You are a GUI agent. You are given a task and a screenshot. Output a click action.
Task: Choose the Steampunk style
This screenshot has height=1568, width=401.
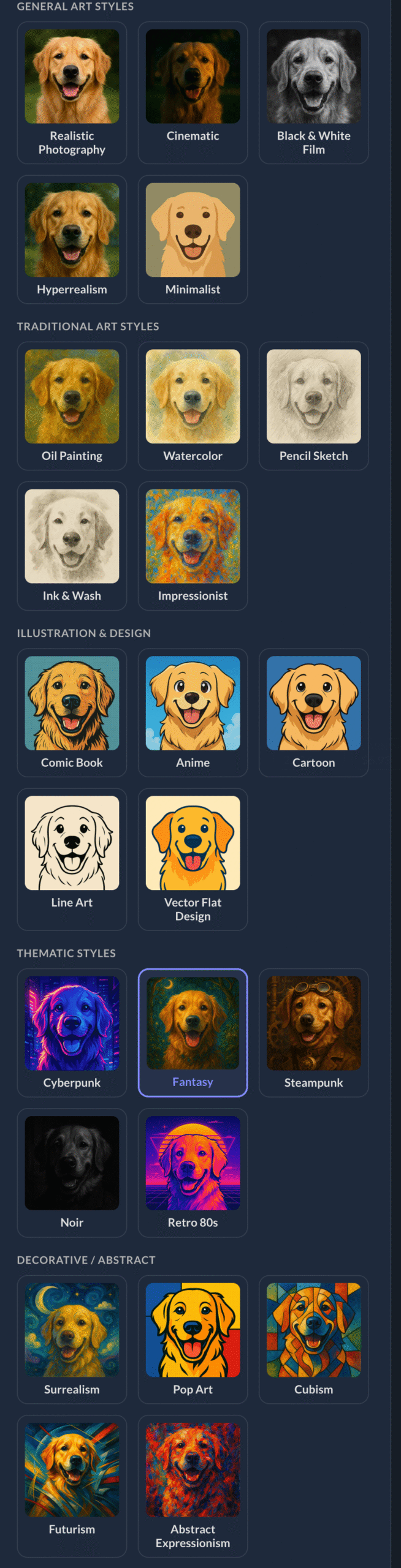click(313, 1032)
